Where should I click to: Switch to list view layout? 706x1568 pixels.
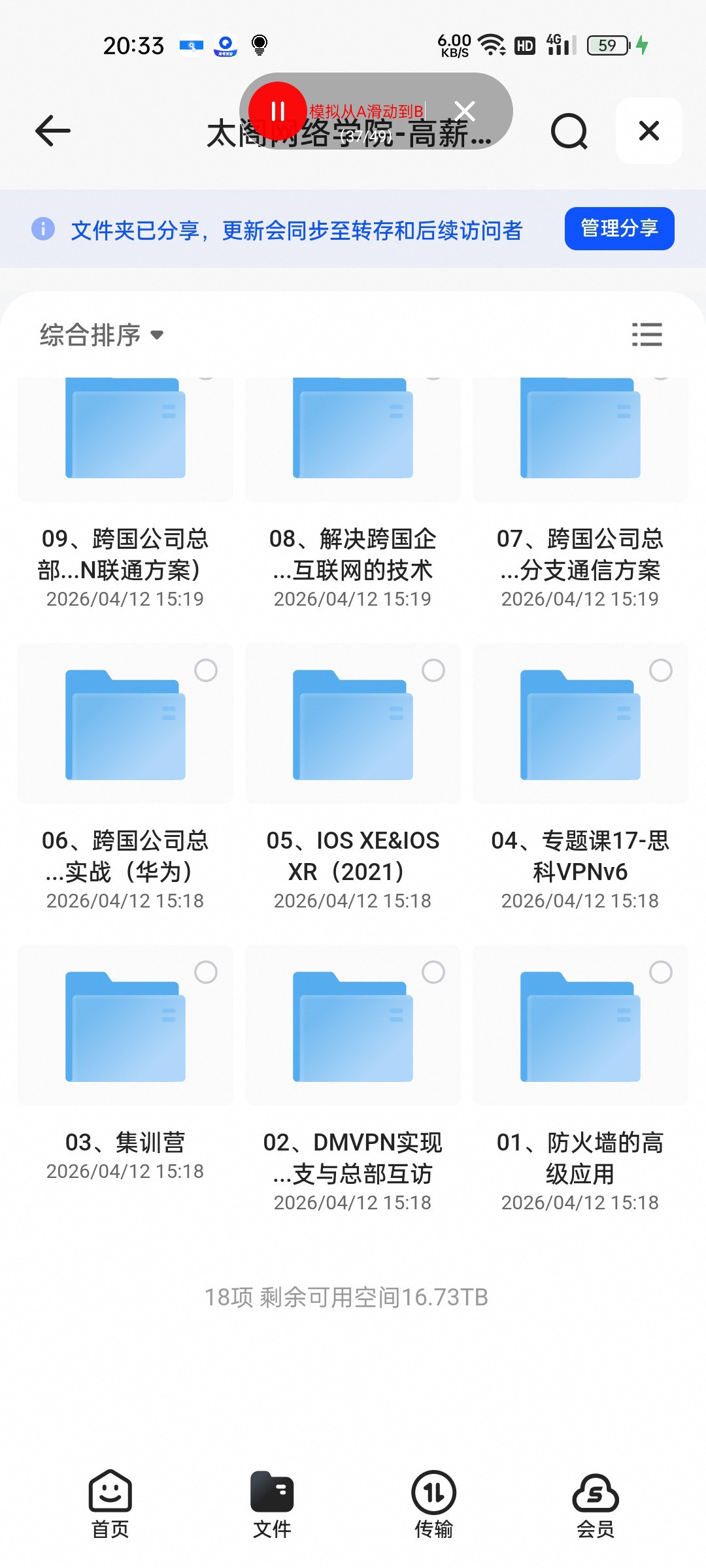647,335
